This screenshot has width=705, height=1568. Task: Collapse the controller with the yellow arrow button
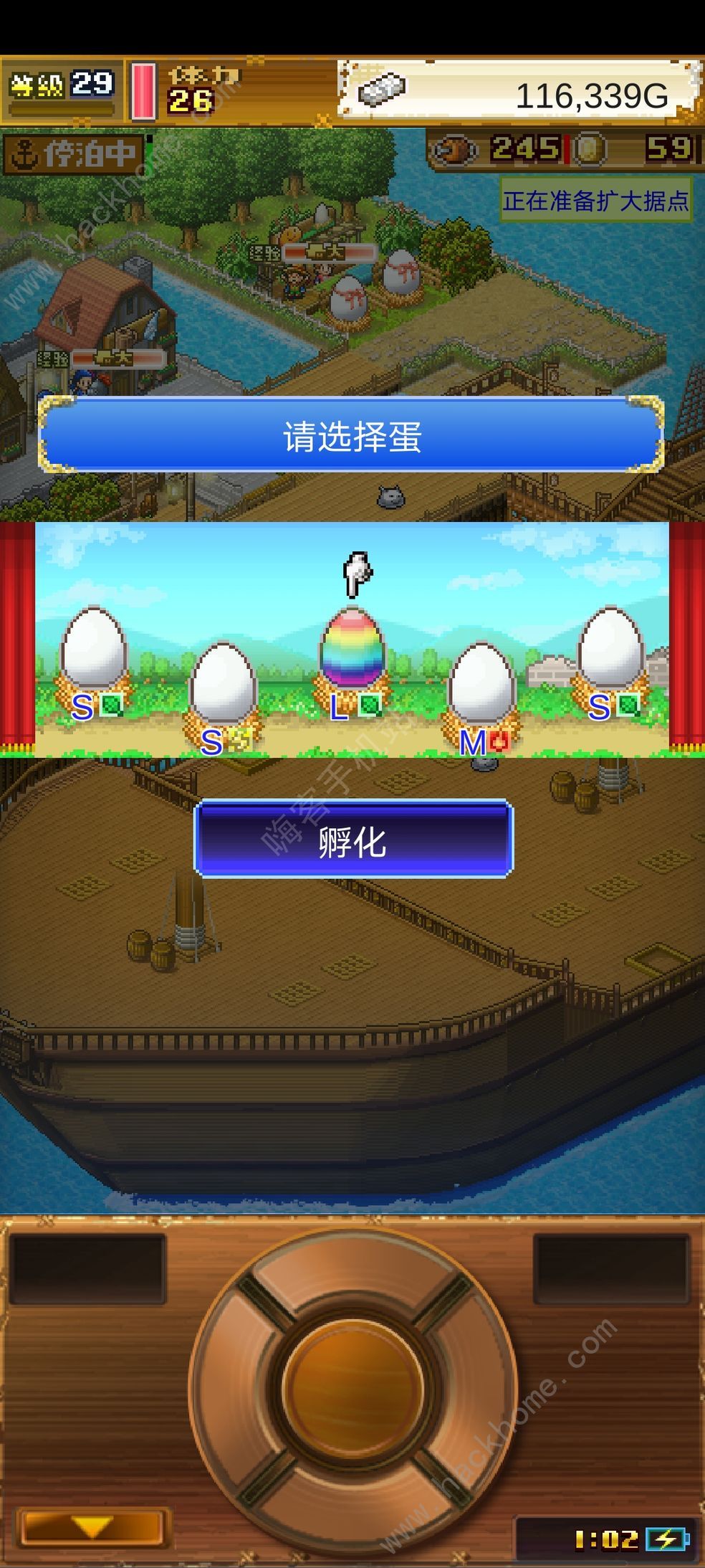(x=92, y=1527)
